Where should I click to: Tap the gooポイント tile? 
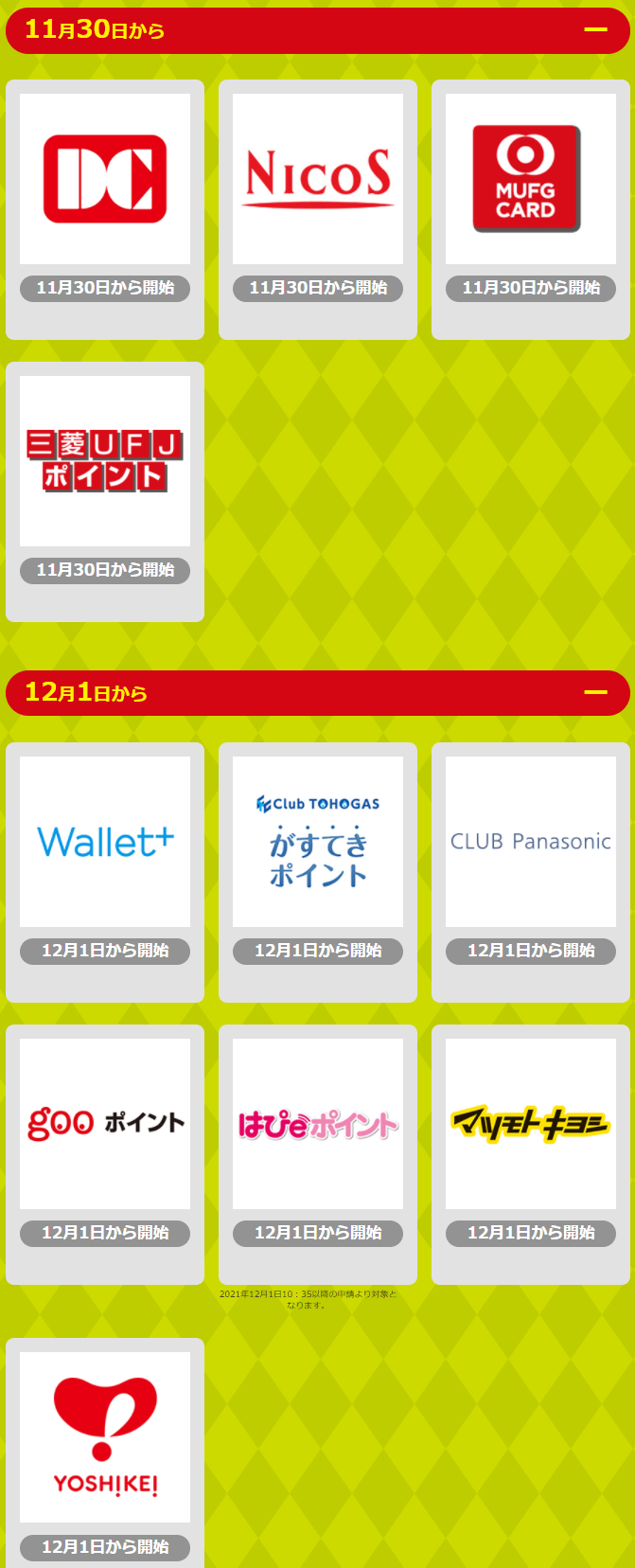point(105,1124)
